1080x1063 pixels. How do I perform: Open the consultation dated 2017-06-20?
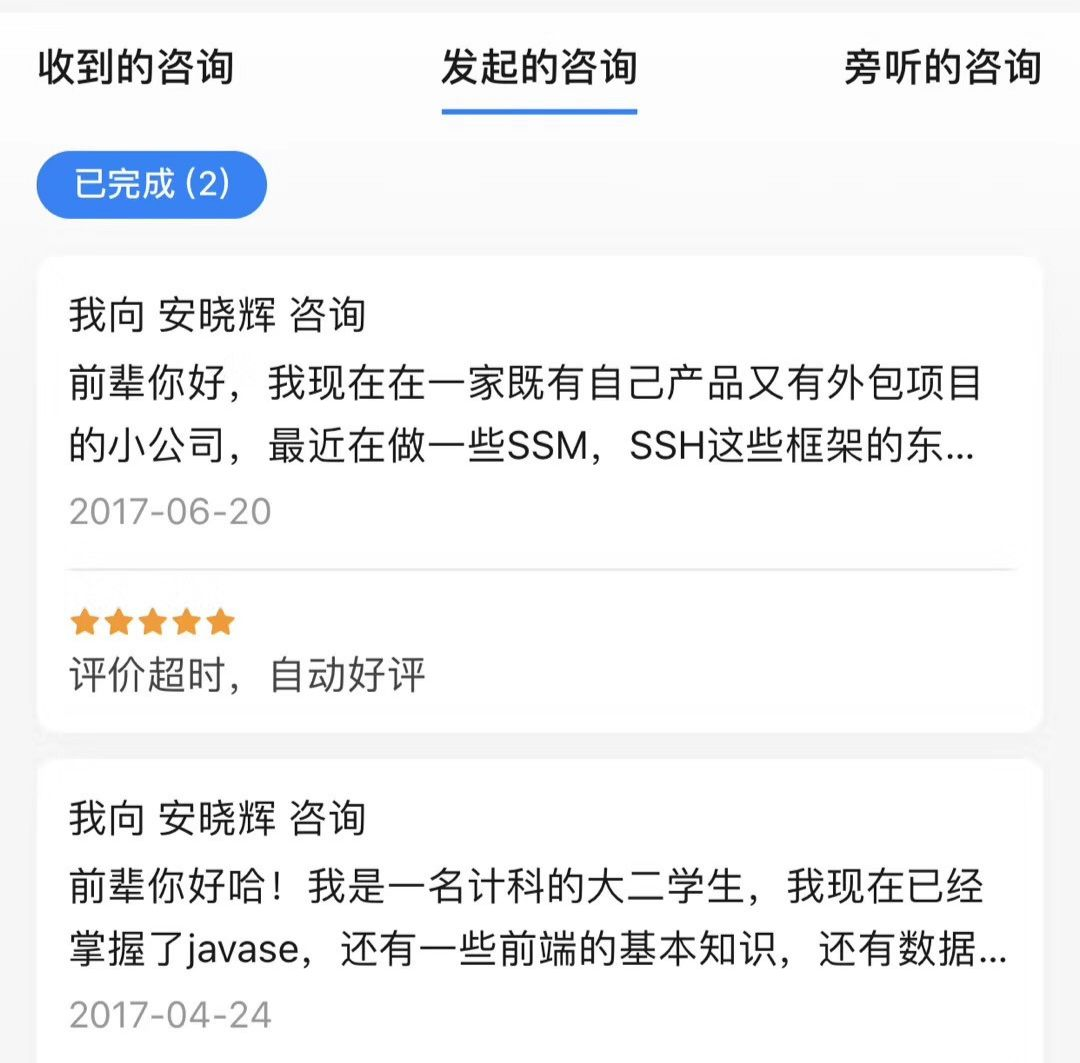click(x=539, y=415)
